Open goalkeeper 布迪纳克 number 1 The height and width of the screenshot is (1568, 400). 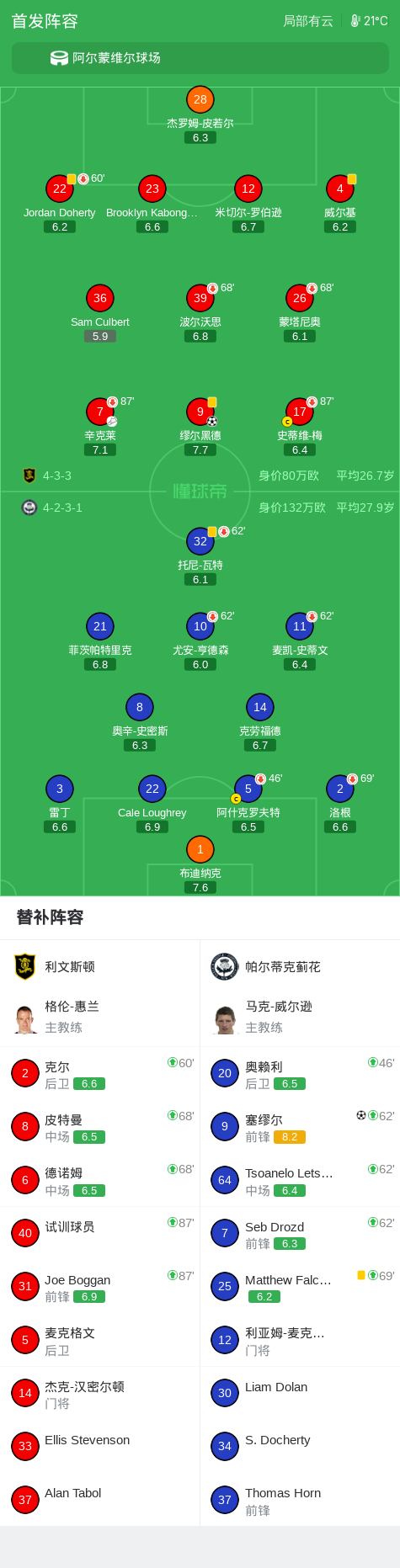point(200,864)
